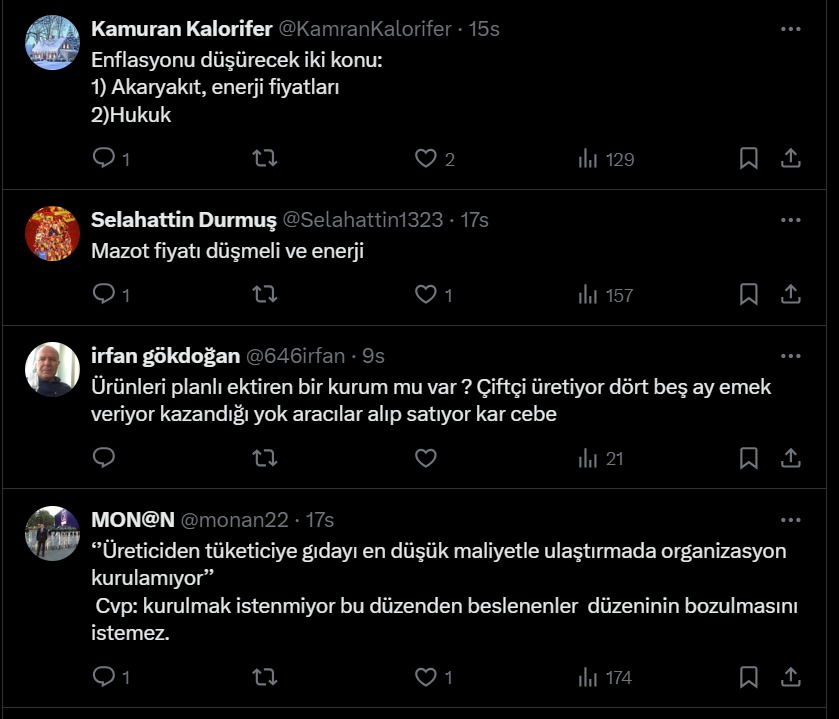
Task: Open Selahattin Durmuş's profile picture
Action: 52,234
